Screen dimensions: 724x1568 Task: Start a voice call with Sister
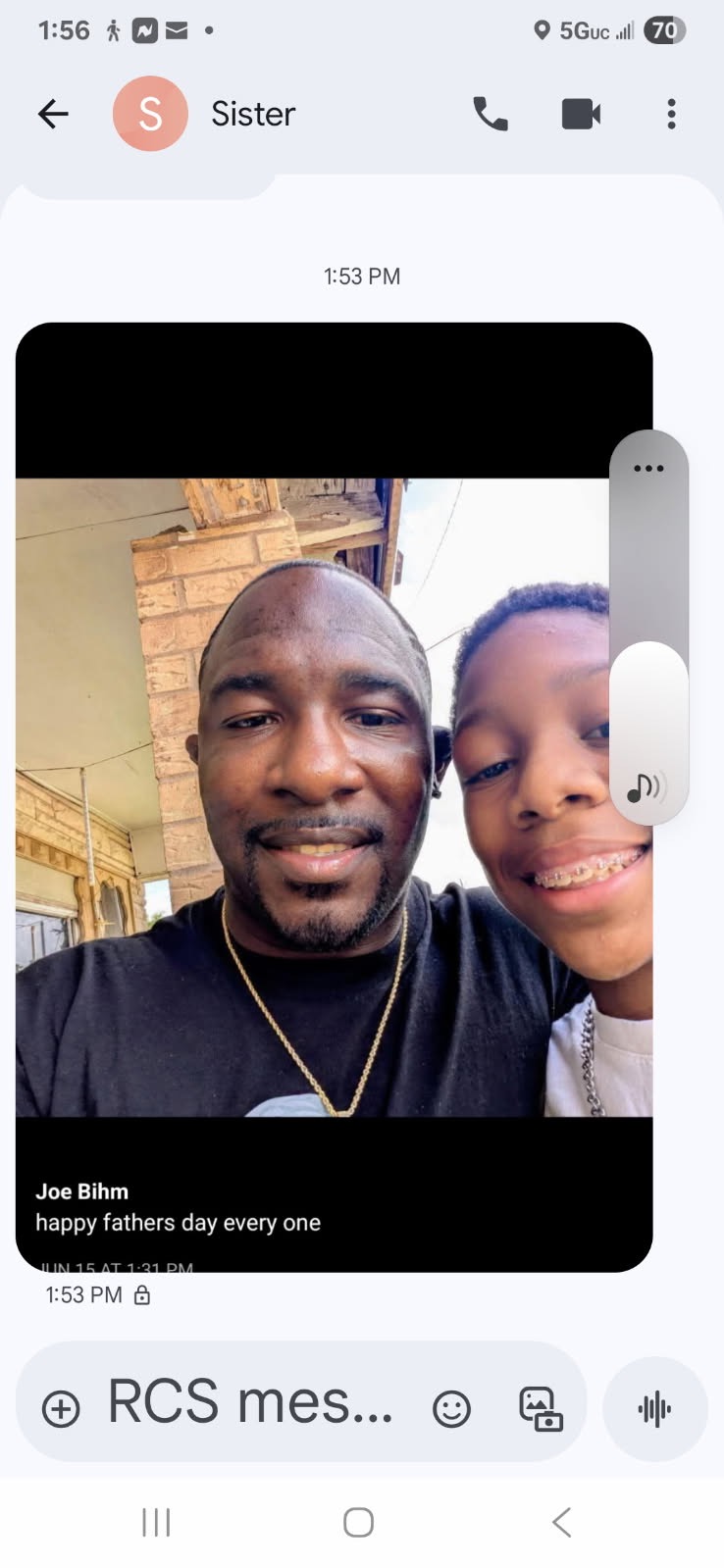tap(490, 115)
